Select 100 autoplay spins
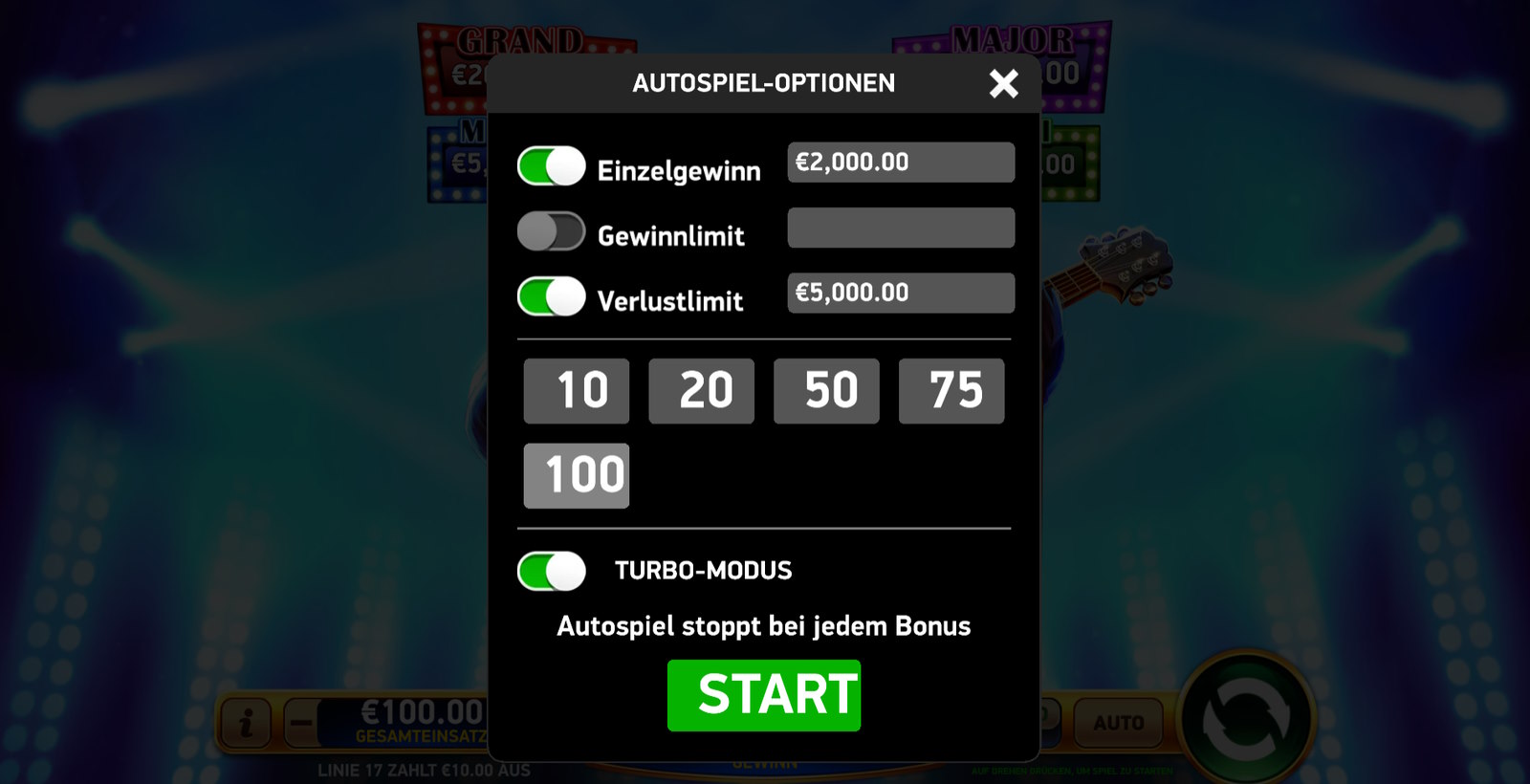 [577, 475]
